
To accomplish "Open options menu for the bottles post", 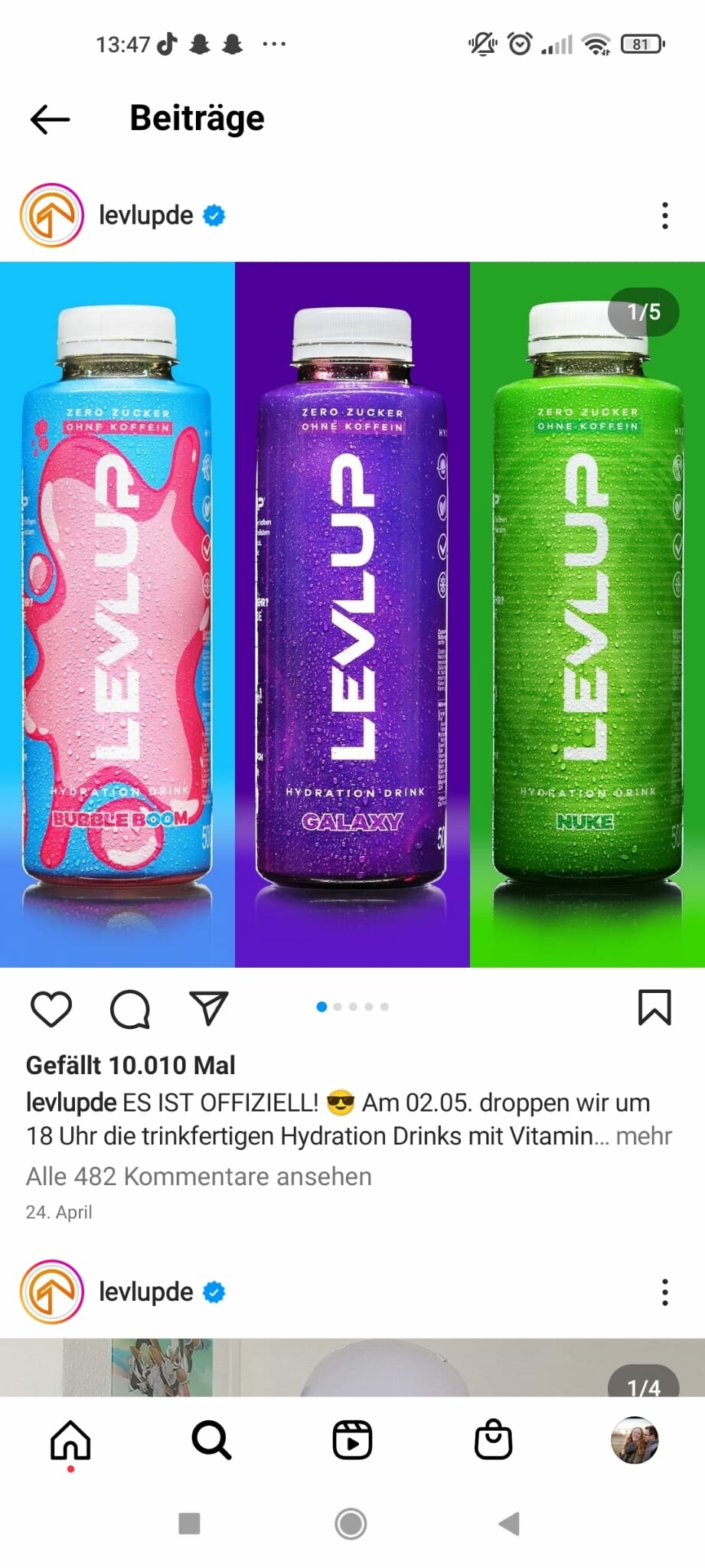I will click(664, 216).
